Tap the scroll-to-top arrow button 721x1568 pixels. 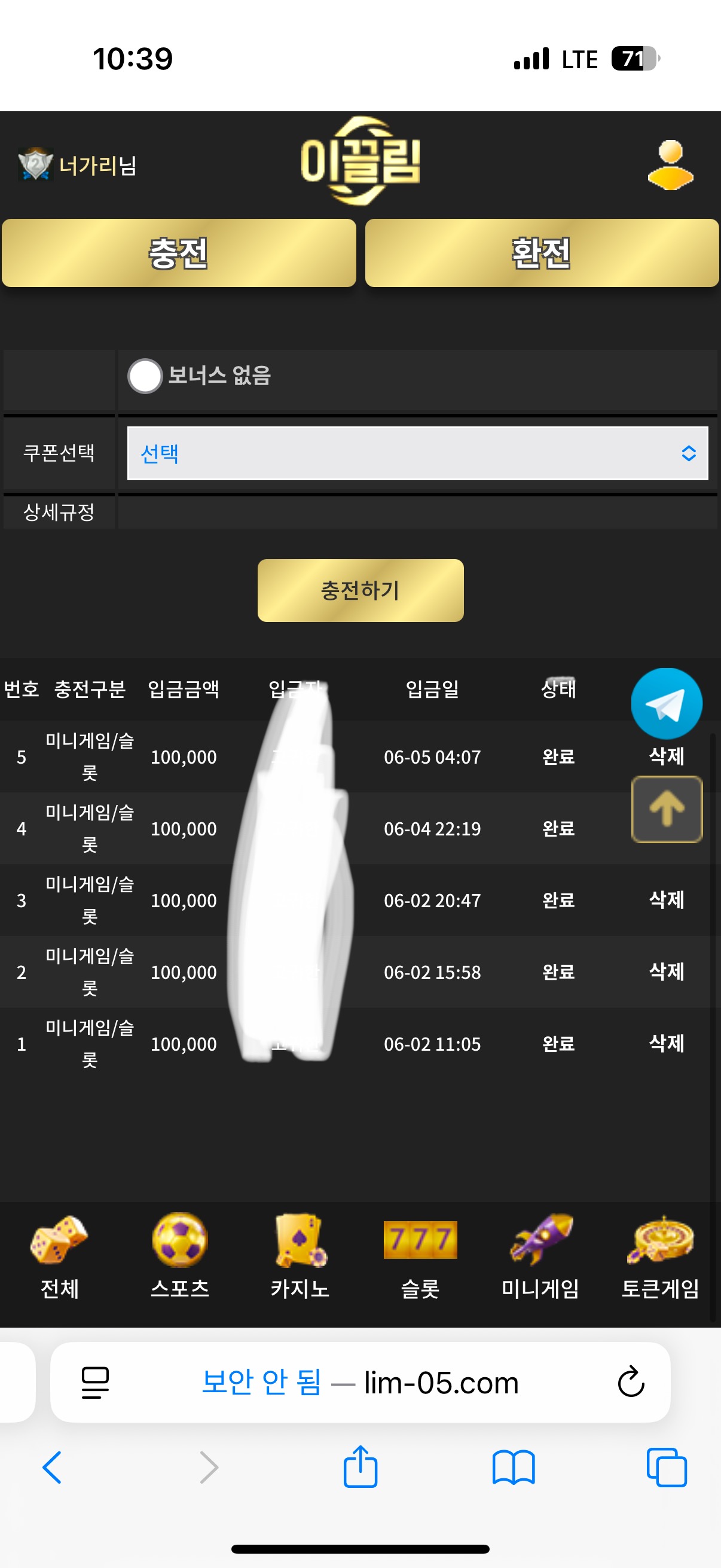(x=666, y=809)
